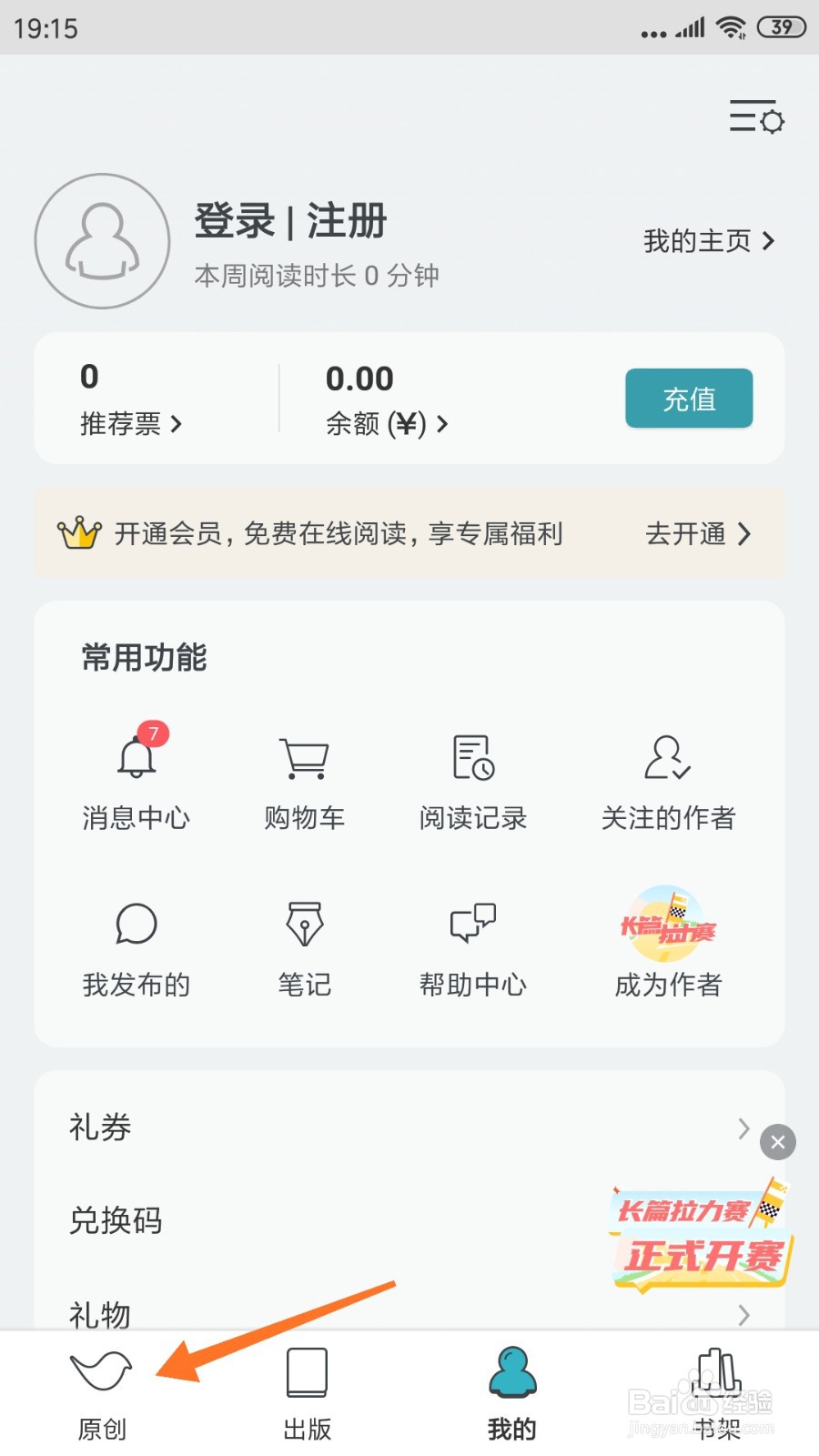
Task: Open 我发布的 speech bubble icon
Action: [136, 924]
